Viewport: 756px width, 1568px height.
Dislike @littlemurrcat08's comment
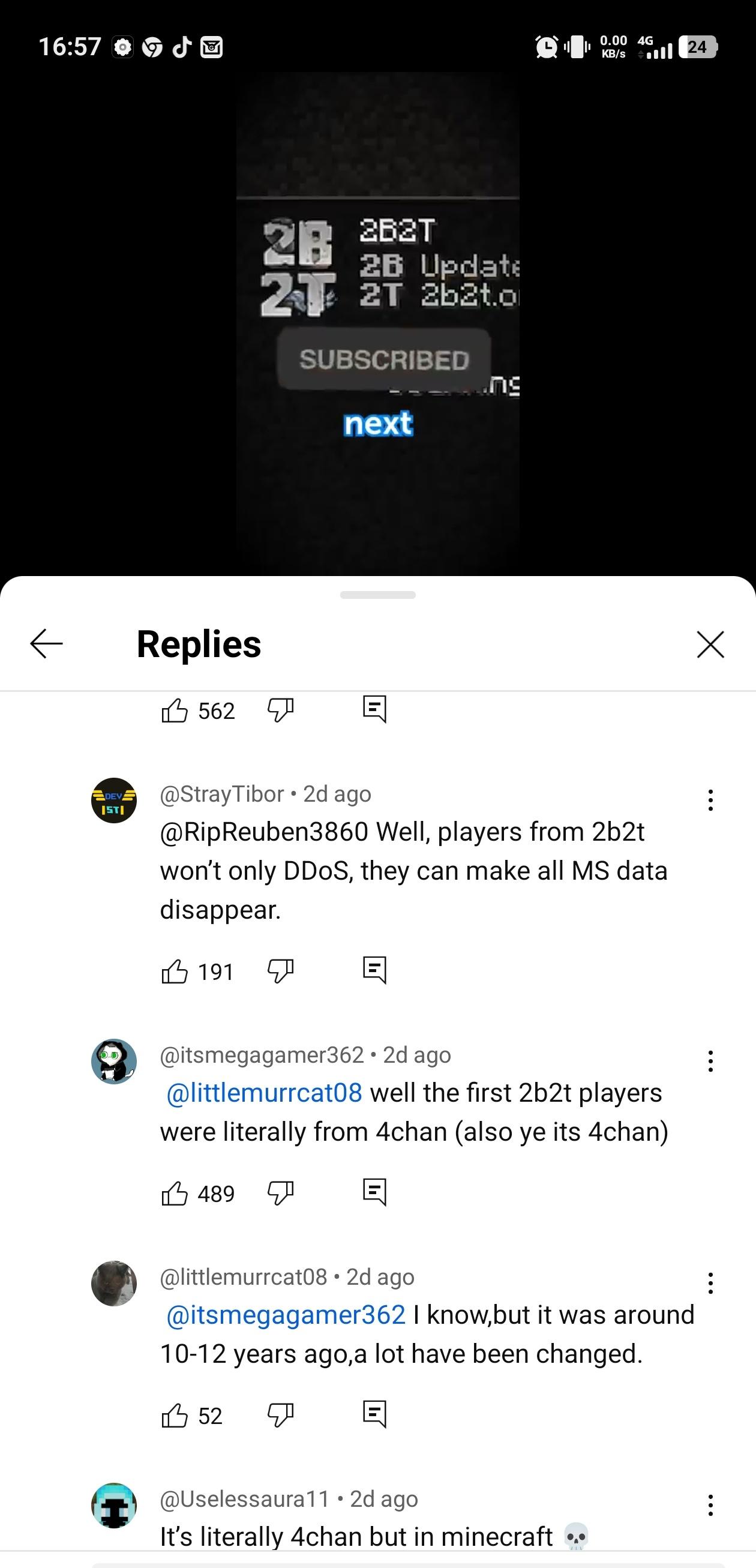pyautogui.click(x=280, y=1415)
